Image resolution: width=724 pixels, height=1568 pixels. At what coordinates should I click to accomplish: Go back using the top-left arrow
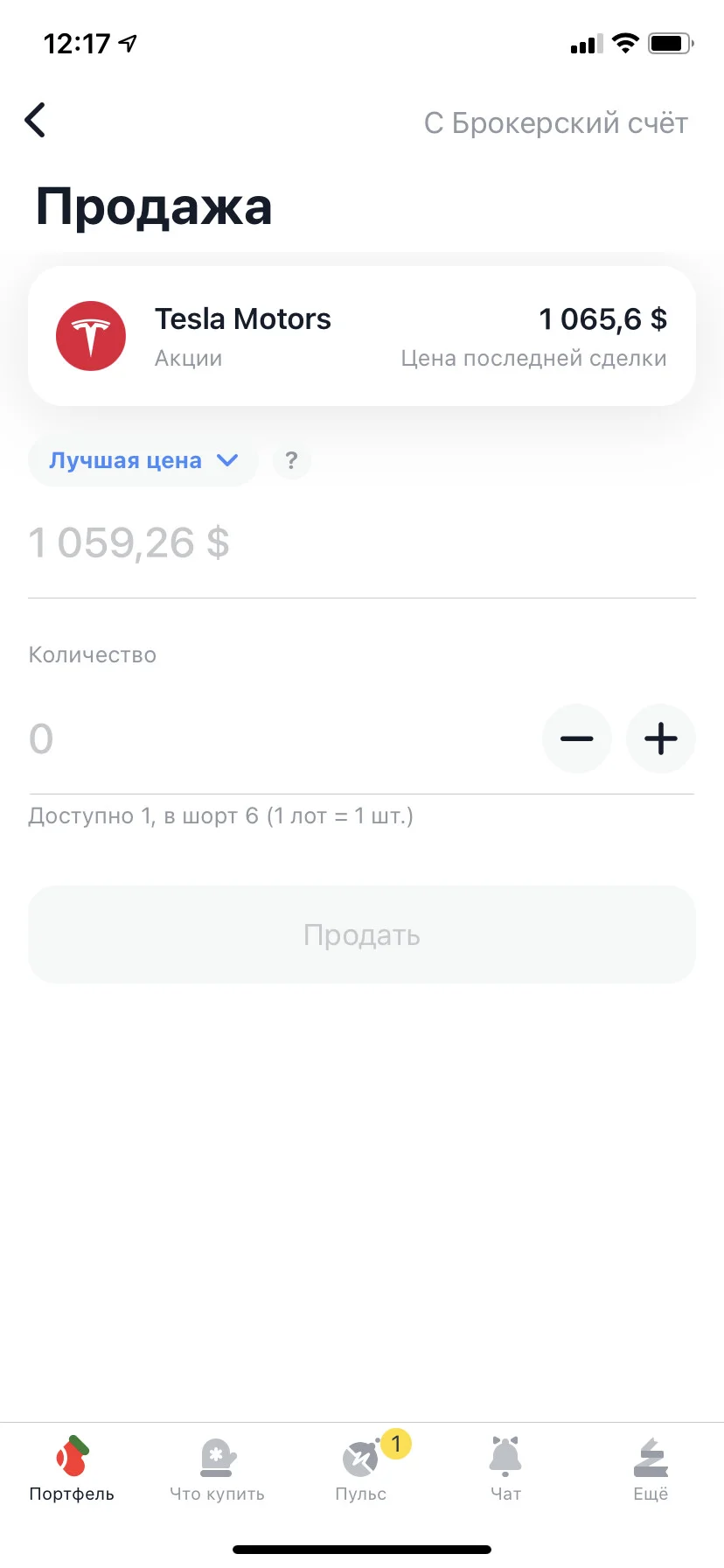coord(35,121)
